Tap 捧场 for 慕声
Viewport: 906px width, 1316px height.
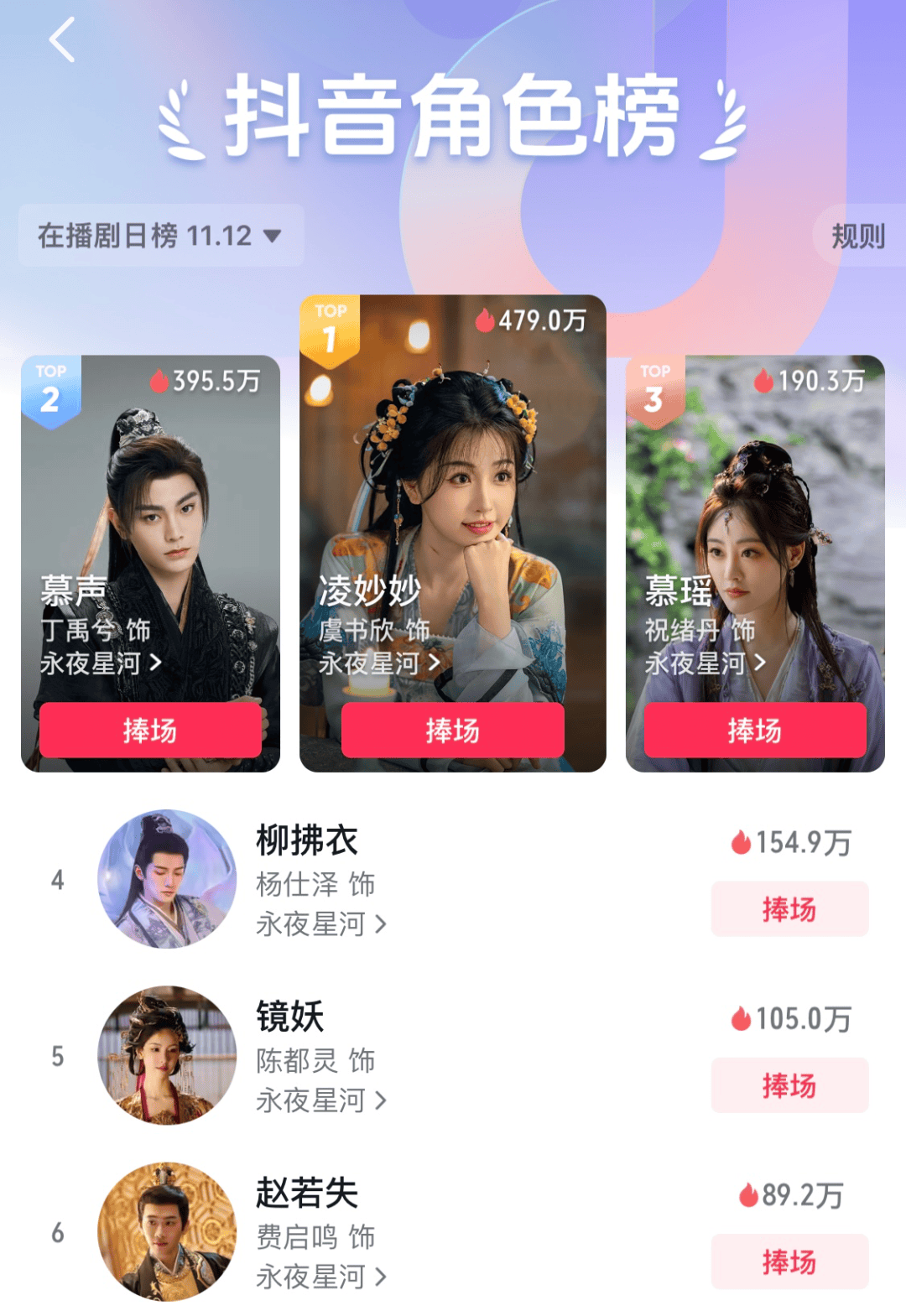click(x=150, y=730)
